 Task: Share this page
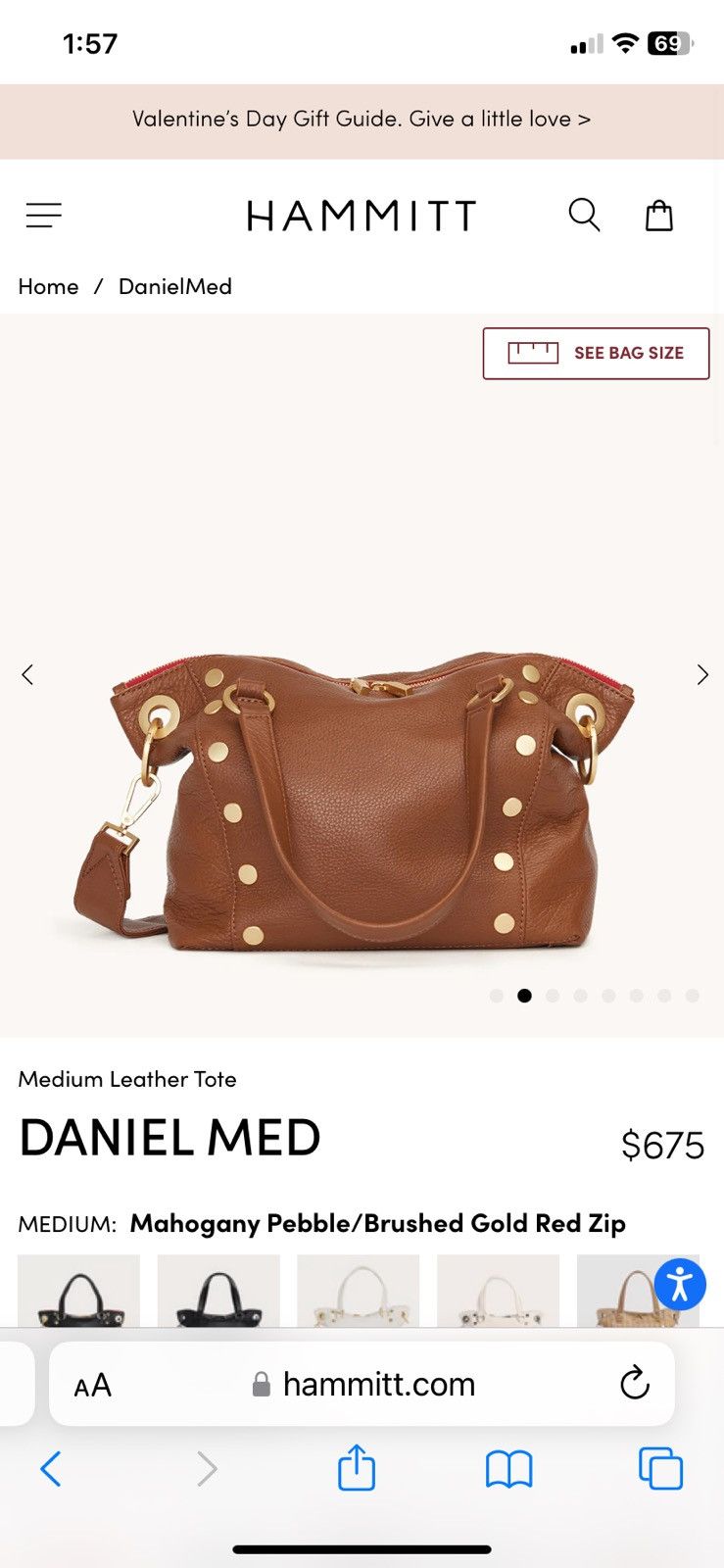pos(357,1467)
